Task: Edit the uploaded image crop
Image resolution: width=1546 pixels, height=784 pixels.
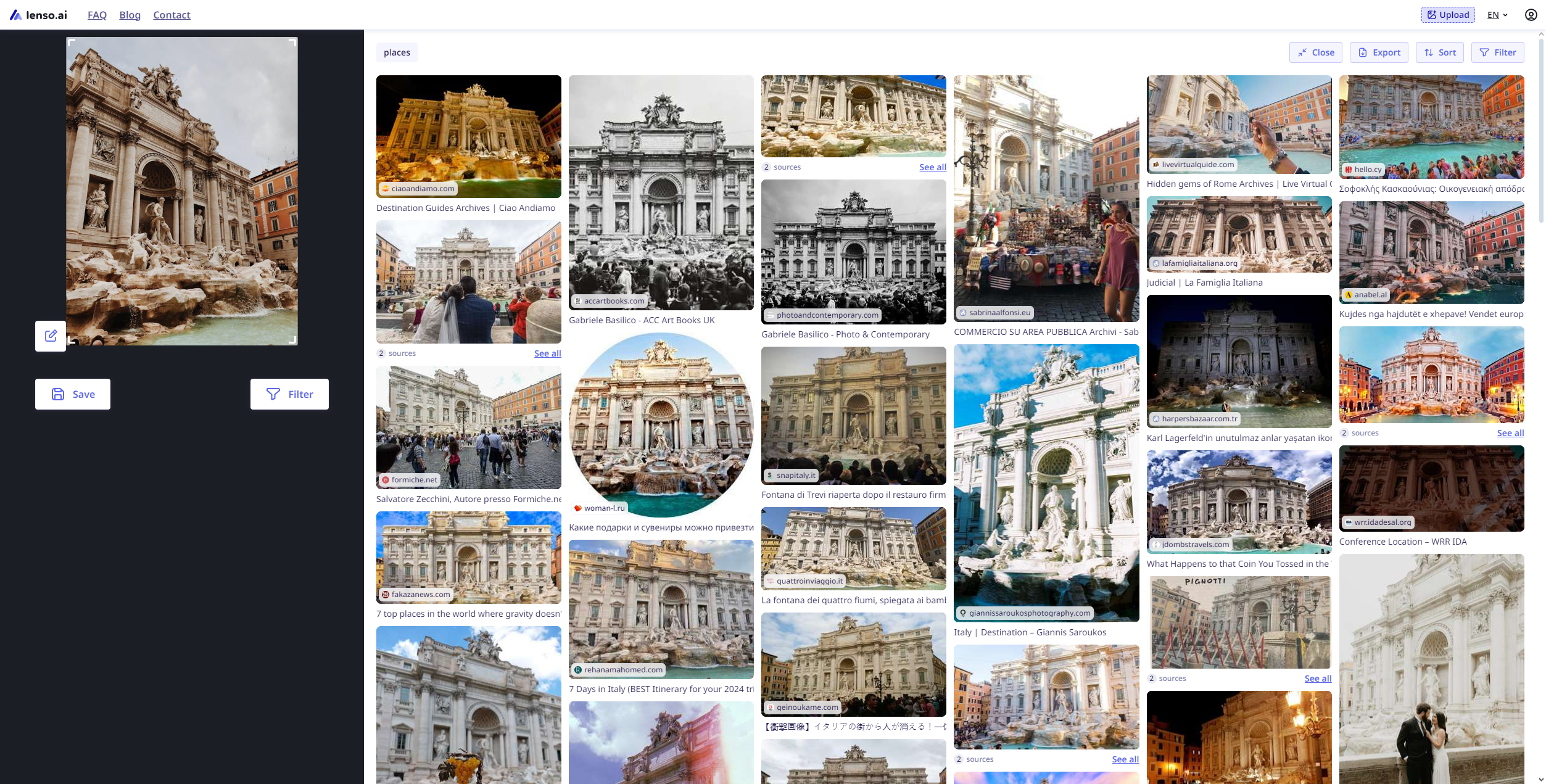Action: (x=51, y=336)
